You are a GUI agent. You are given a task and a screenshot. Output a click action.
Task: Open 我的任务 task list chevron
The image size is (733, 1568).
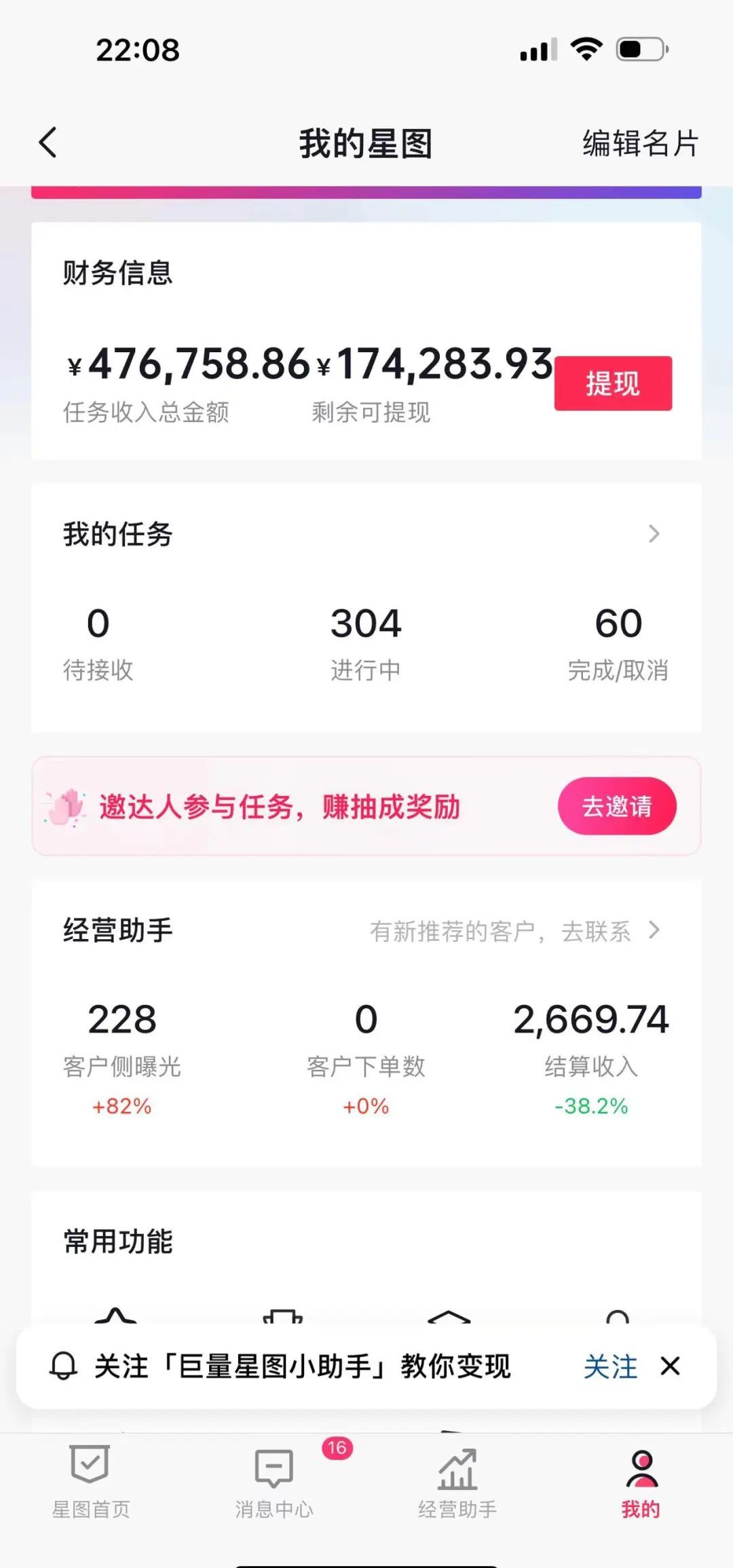coord(654,534)
